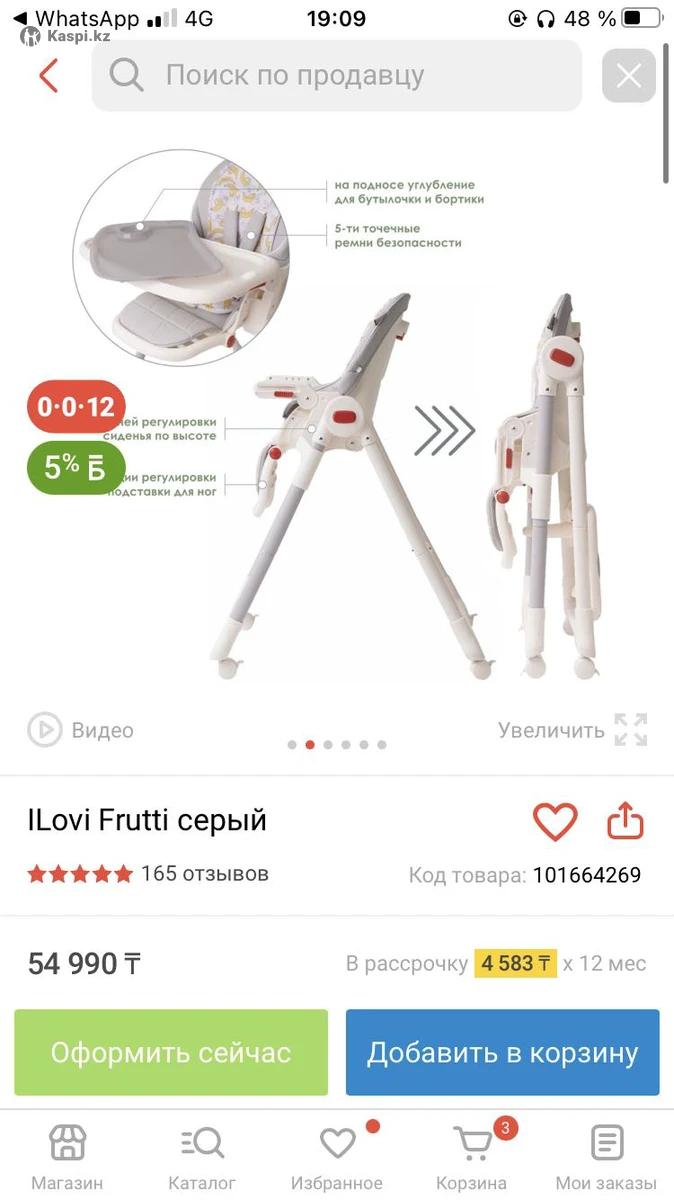Switch to the Магазин tab

67,1156
